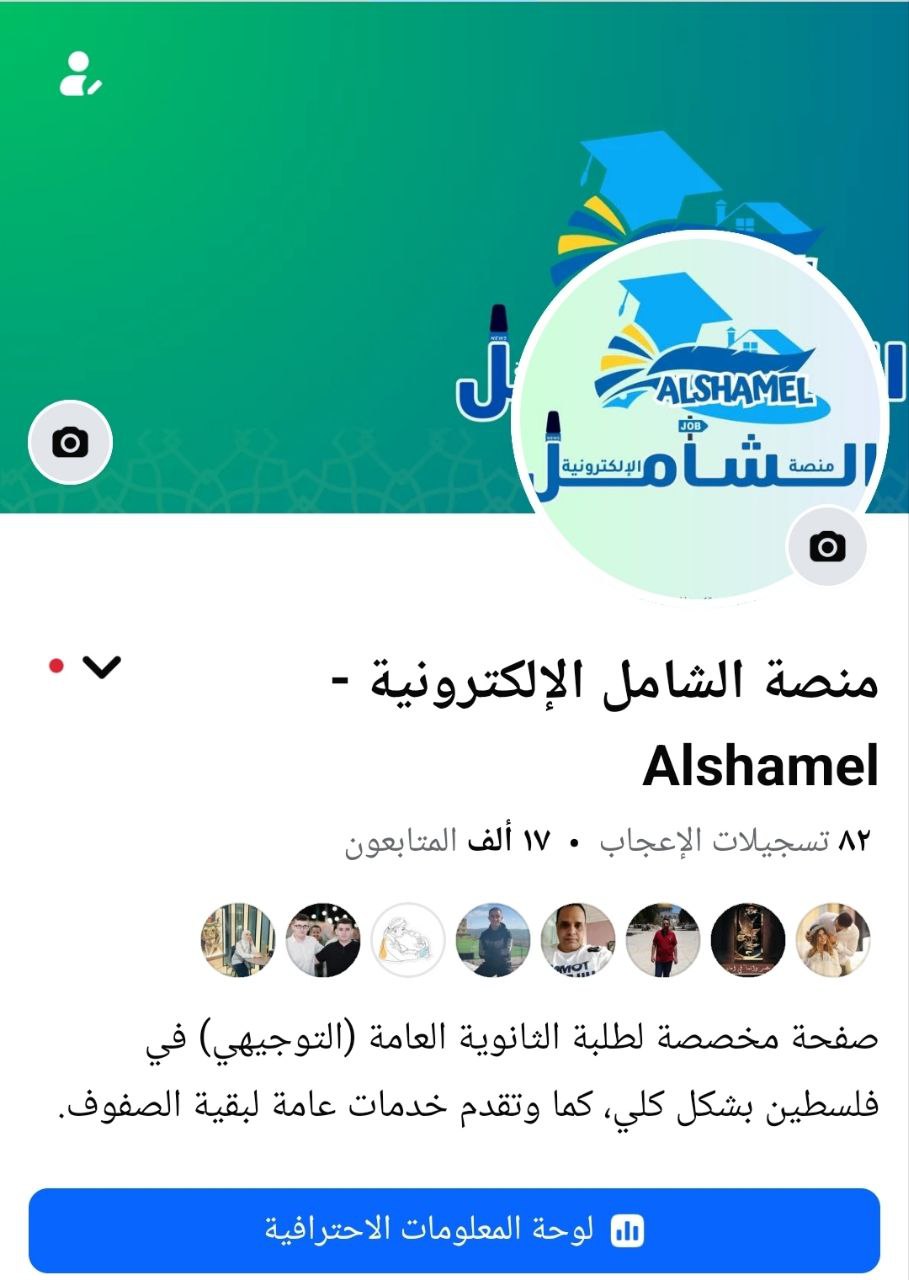View the followers count (المتابعون) list
The height and width of the screenshot is (1280, 909).
(448, 842)
